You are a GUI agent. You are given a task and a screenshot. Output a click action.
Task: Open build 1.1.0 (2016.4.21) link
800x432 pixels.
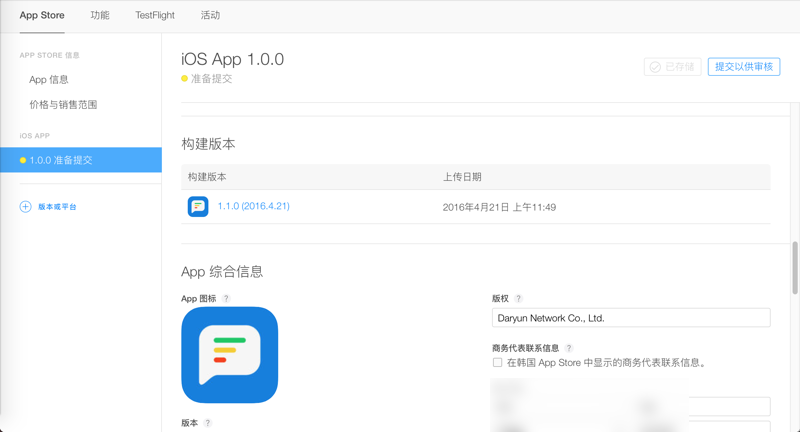[253, 206]
